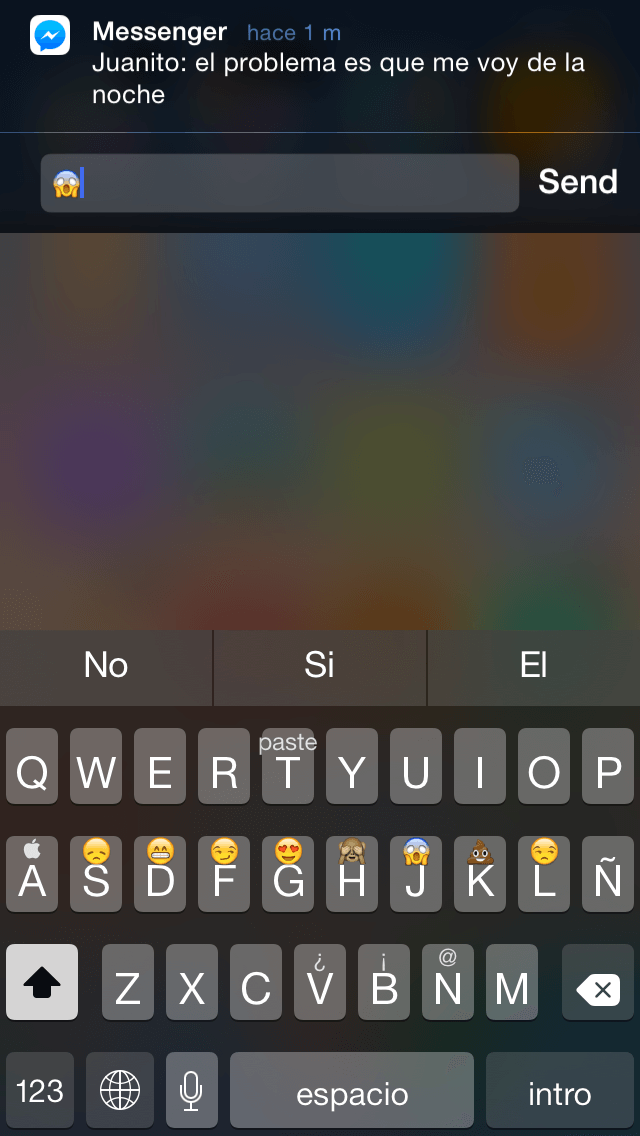Screen dimensions: 640x1136
Task: Tap the A key with Apple logo
Action: (32, 874)
